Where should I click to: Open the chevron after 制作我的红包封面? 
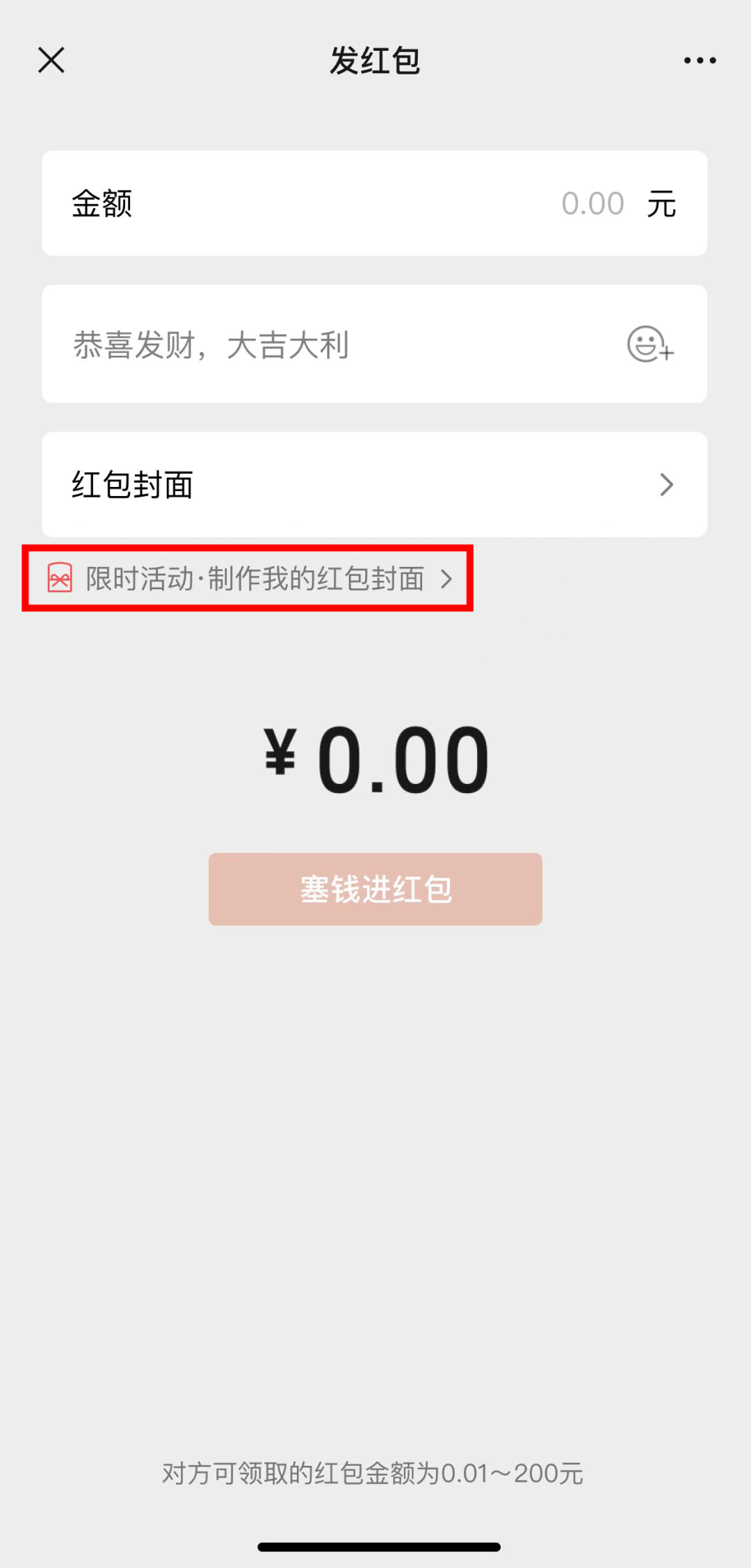(448, 579)
